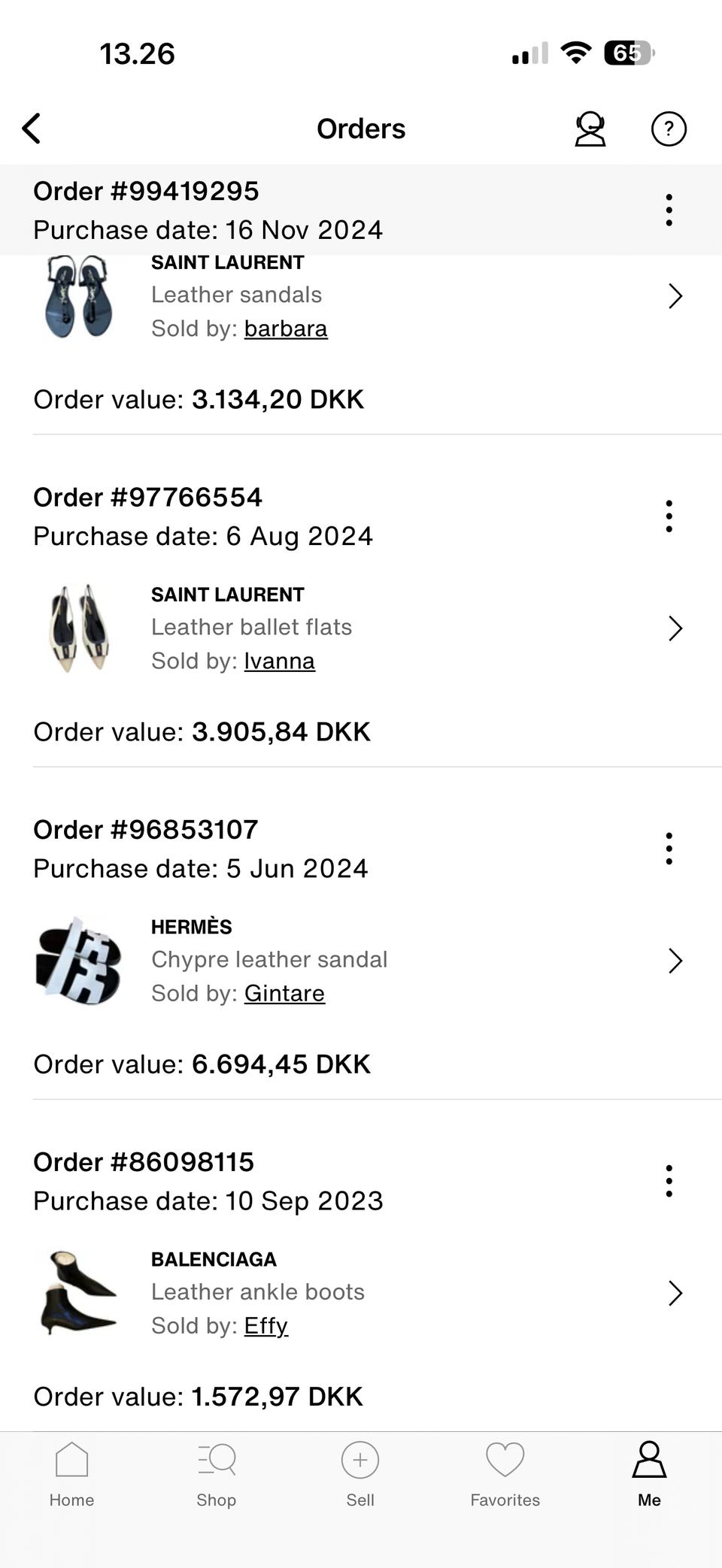Open the Saint Laurent leather sandals order

(x=675, y=296)
